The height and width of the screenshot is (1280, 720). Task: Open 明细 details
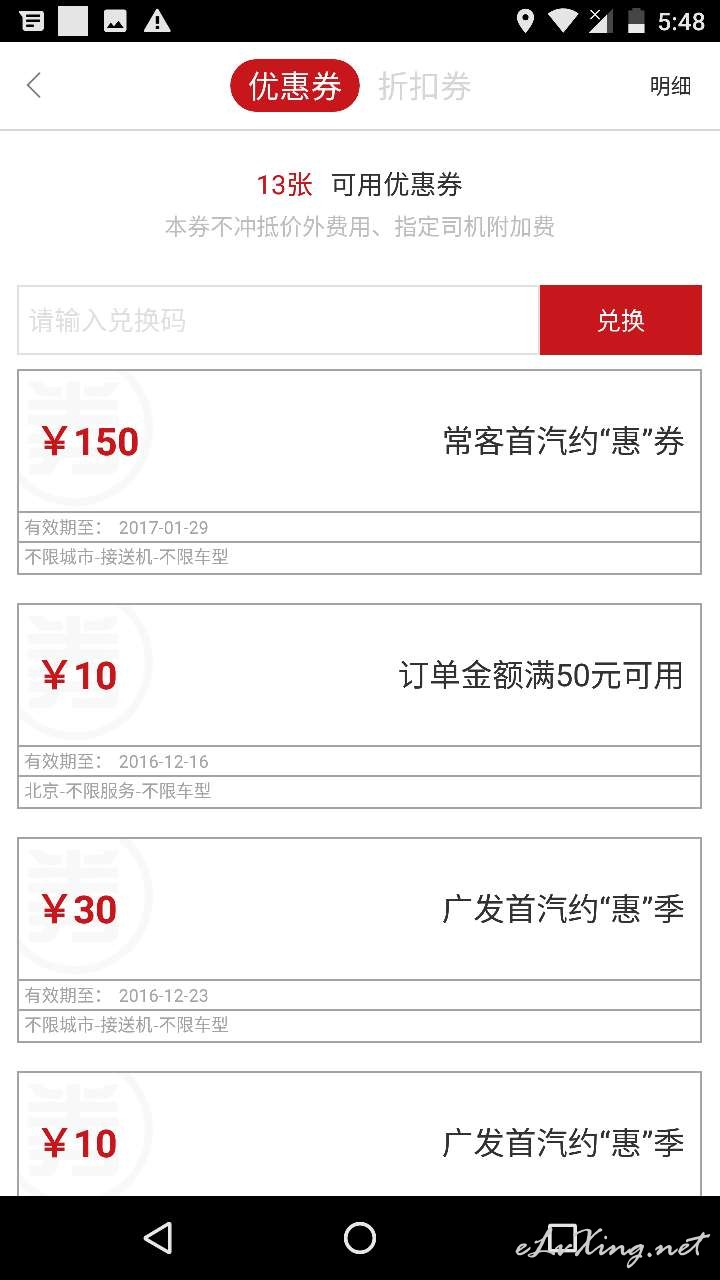670,87
